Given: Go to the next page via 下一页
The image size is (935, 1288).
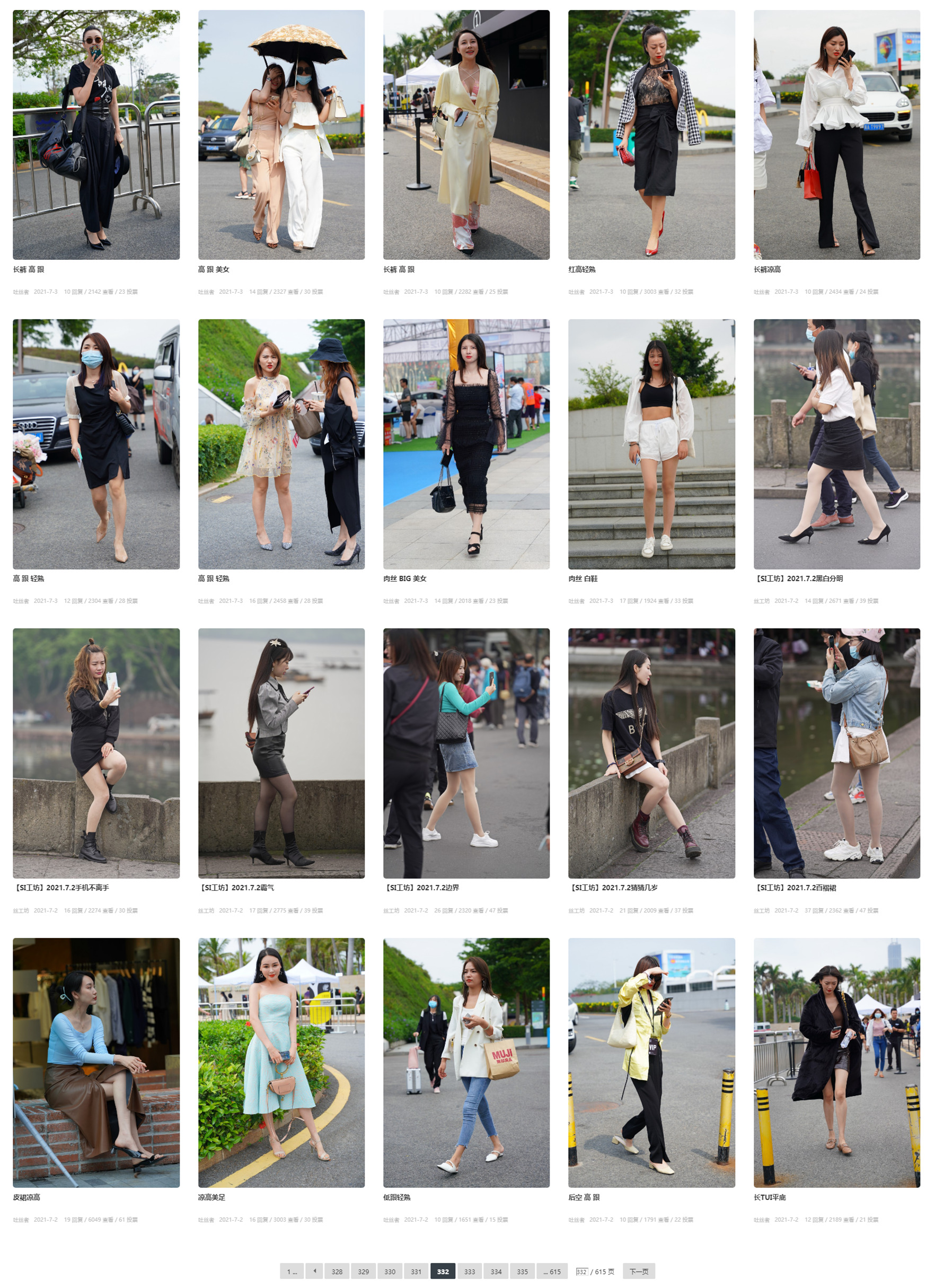Looking at the screenshot, I should click(x=638, y=1272).
